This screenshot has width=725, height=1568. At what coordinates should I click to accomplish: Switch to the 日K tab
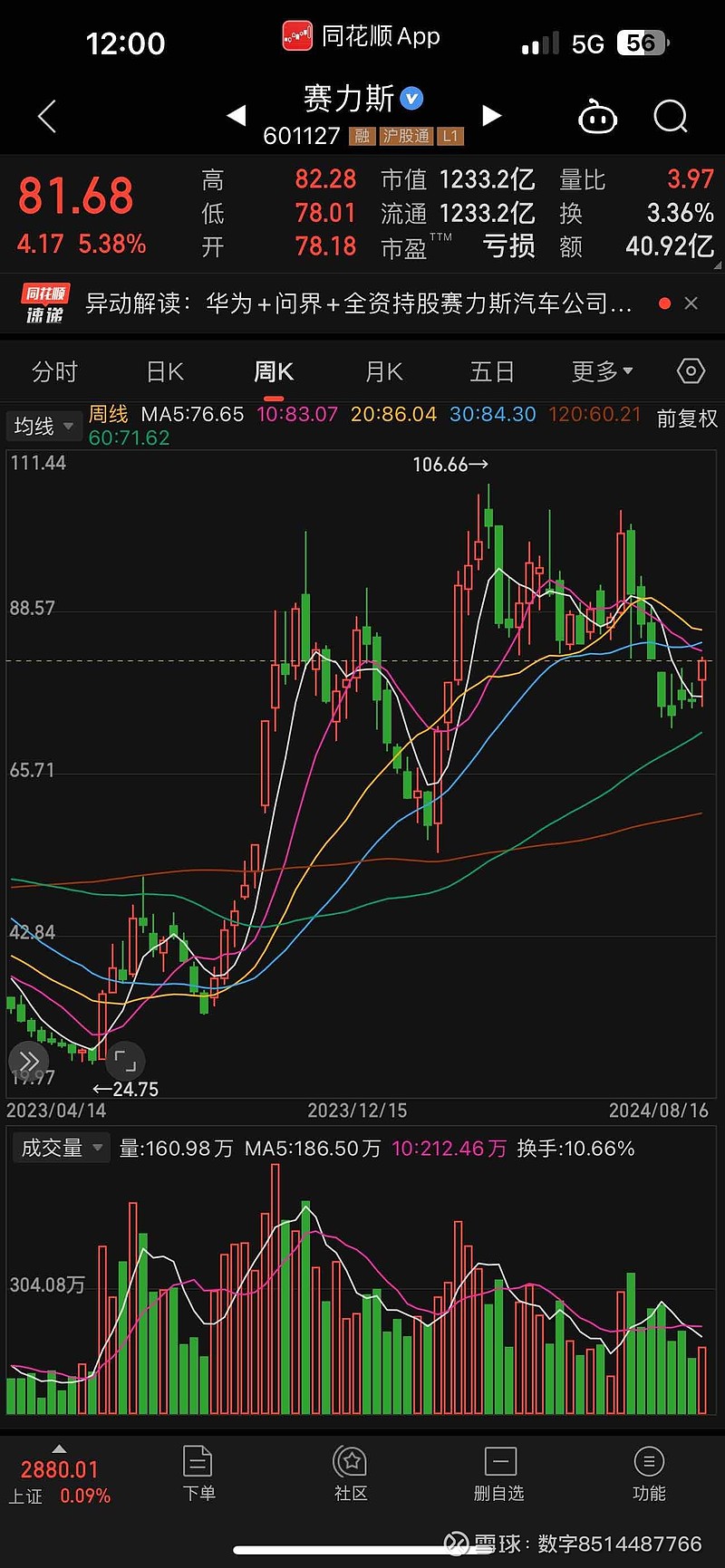[x=165, y=371]
